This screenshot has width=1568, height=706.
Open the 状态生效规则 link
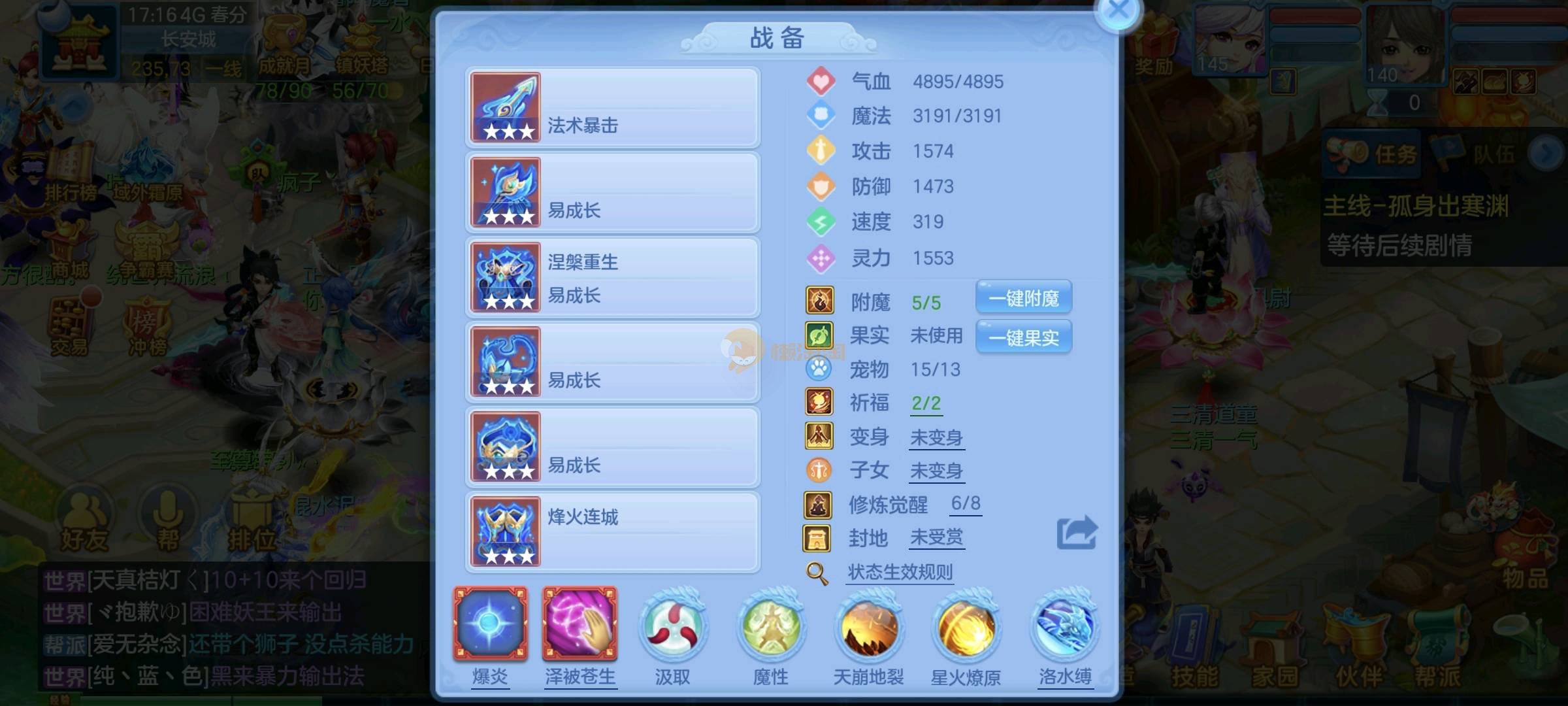coord(900,573)
